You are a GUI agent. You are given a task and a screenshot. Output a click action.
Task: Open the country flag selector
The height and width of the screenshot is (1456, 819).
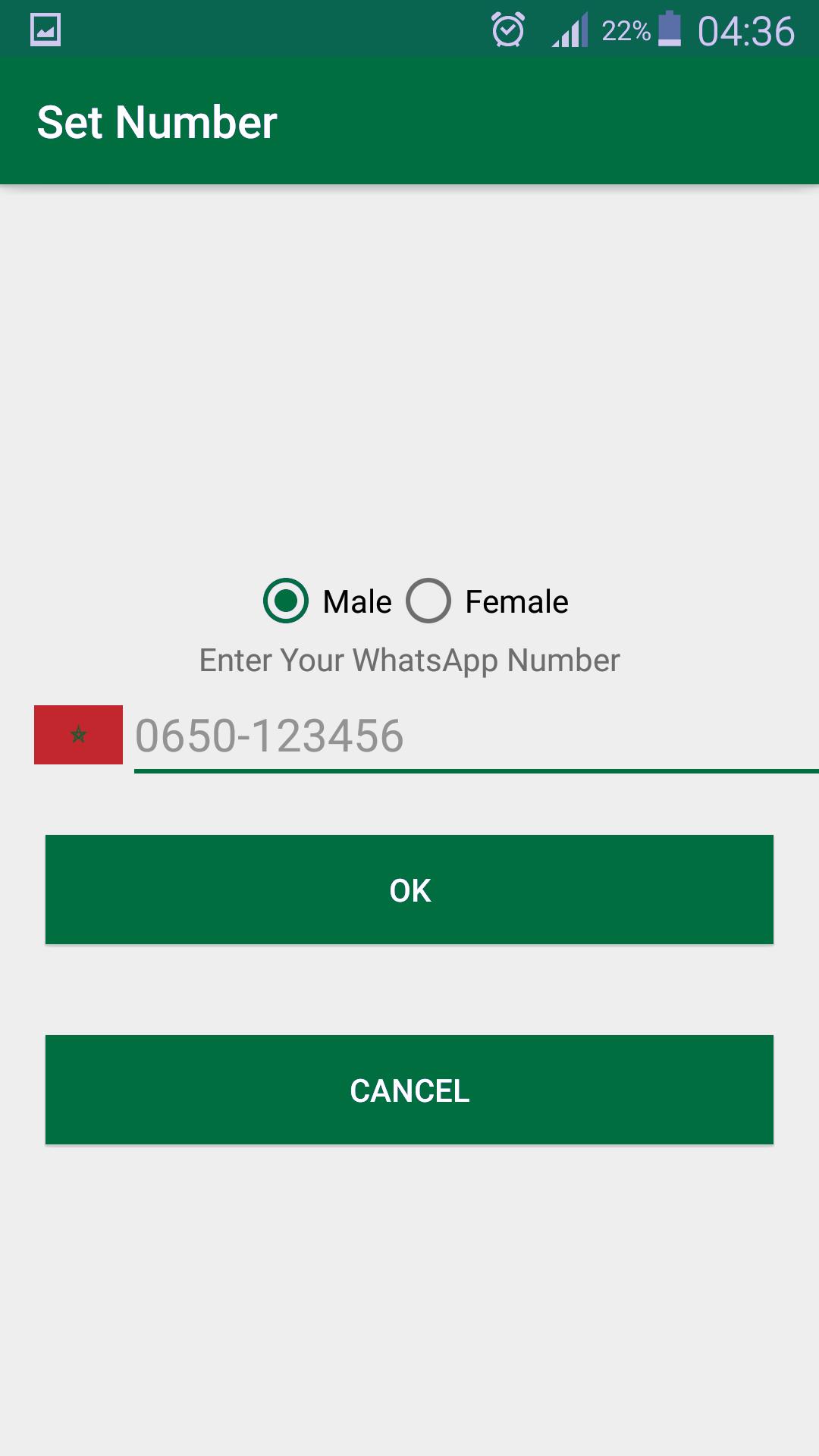tap(78, 735)
